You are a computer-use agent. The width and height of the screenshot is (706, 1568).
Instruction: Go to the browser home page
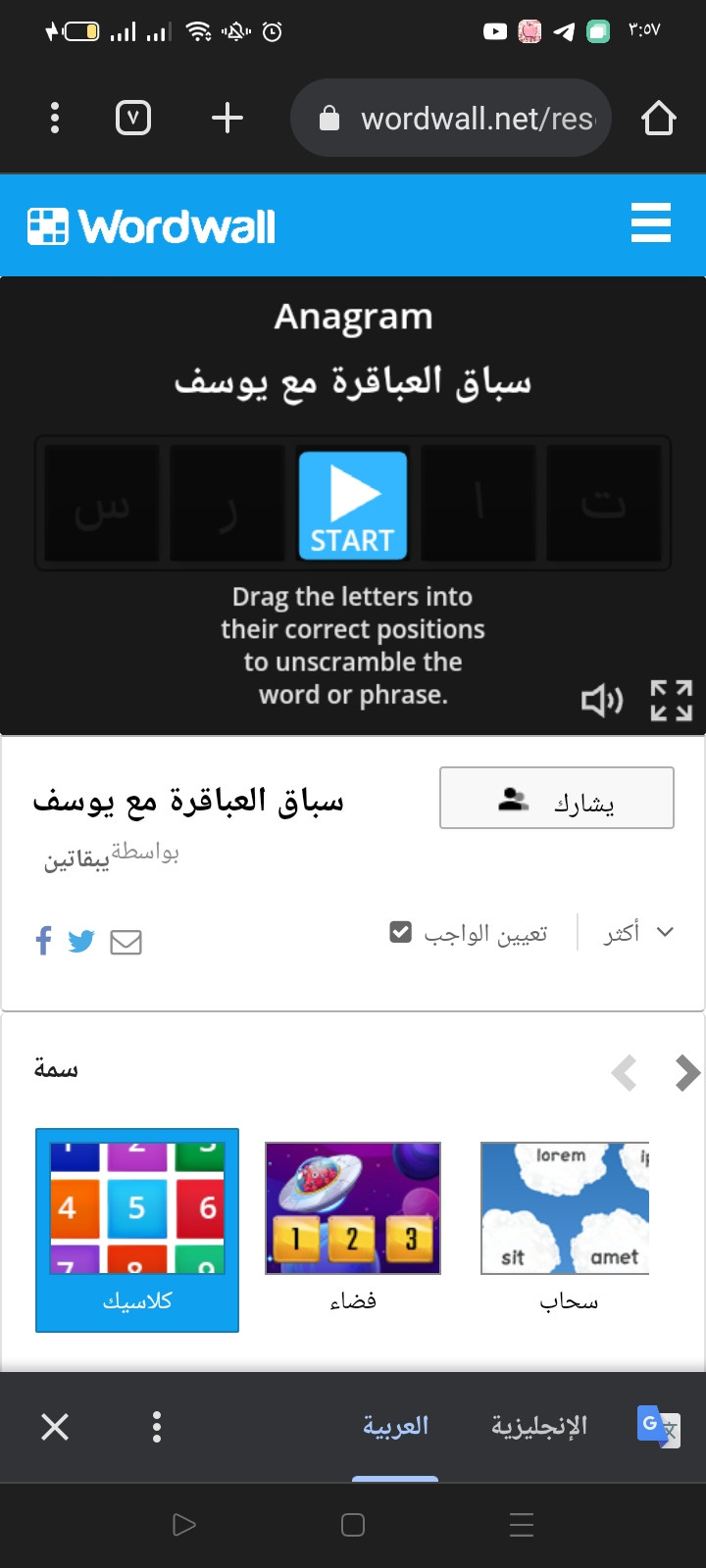click(x=659, y=119)
